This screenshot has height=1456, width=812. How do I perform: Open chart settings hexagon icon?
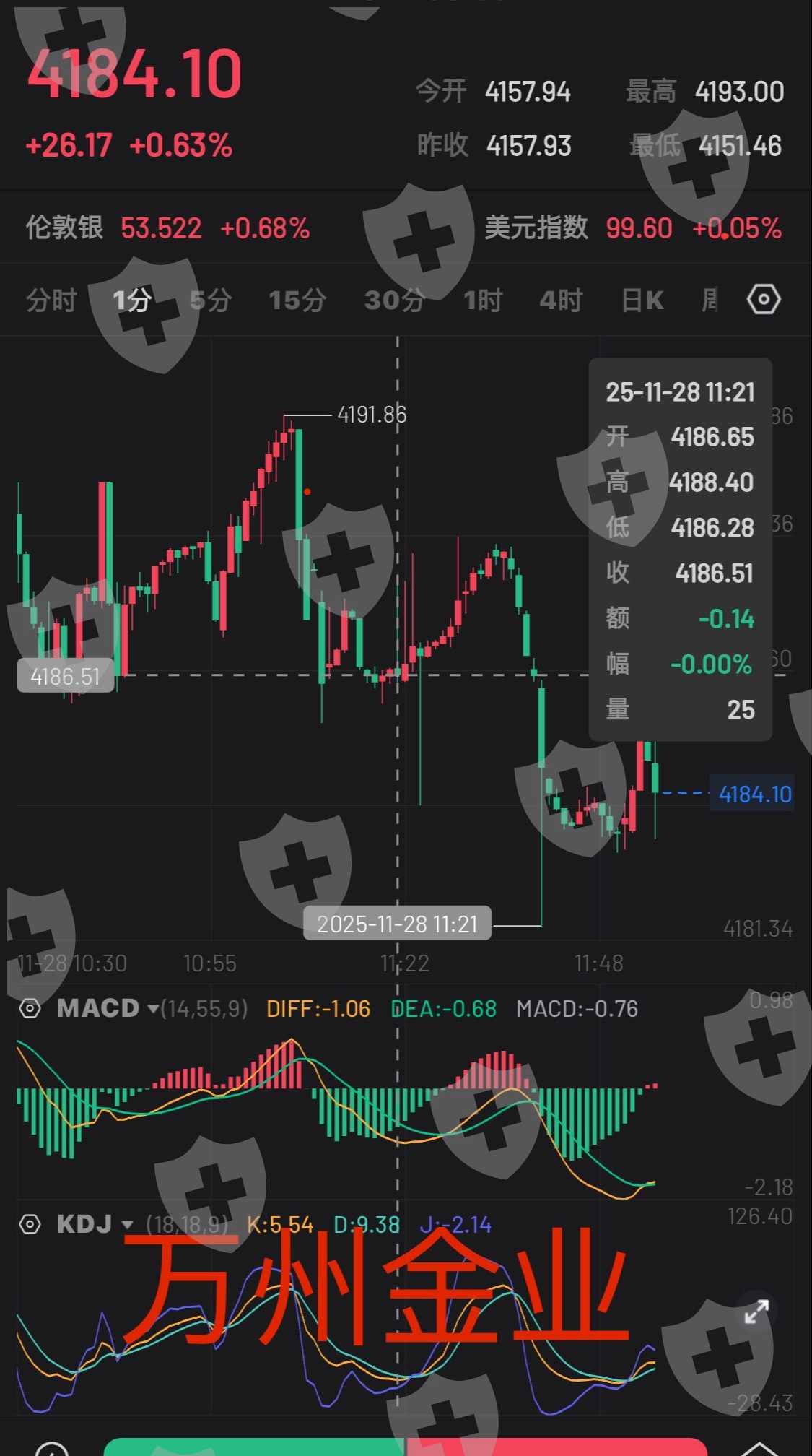pyautogui.click(x=764, y=299)
